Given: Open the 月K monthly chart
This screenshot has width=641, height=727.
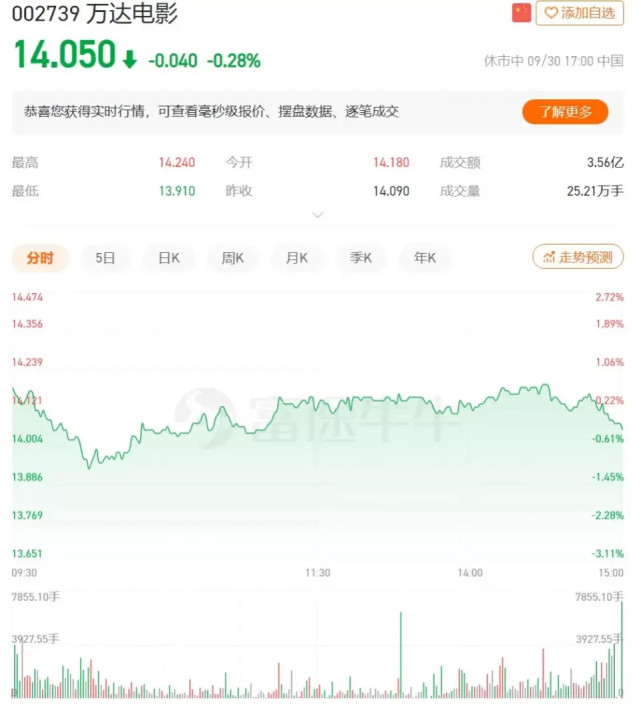Looking at the screenshot, I should 297,258.
